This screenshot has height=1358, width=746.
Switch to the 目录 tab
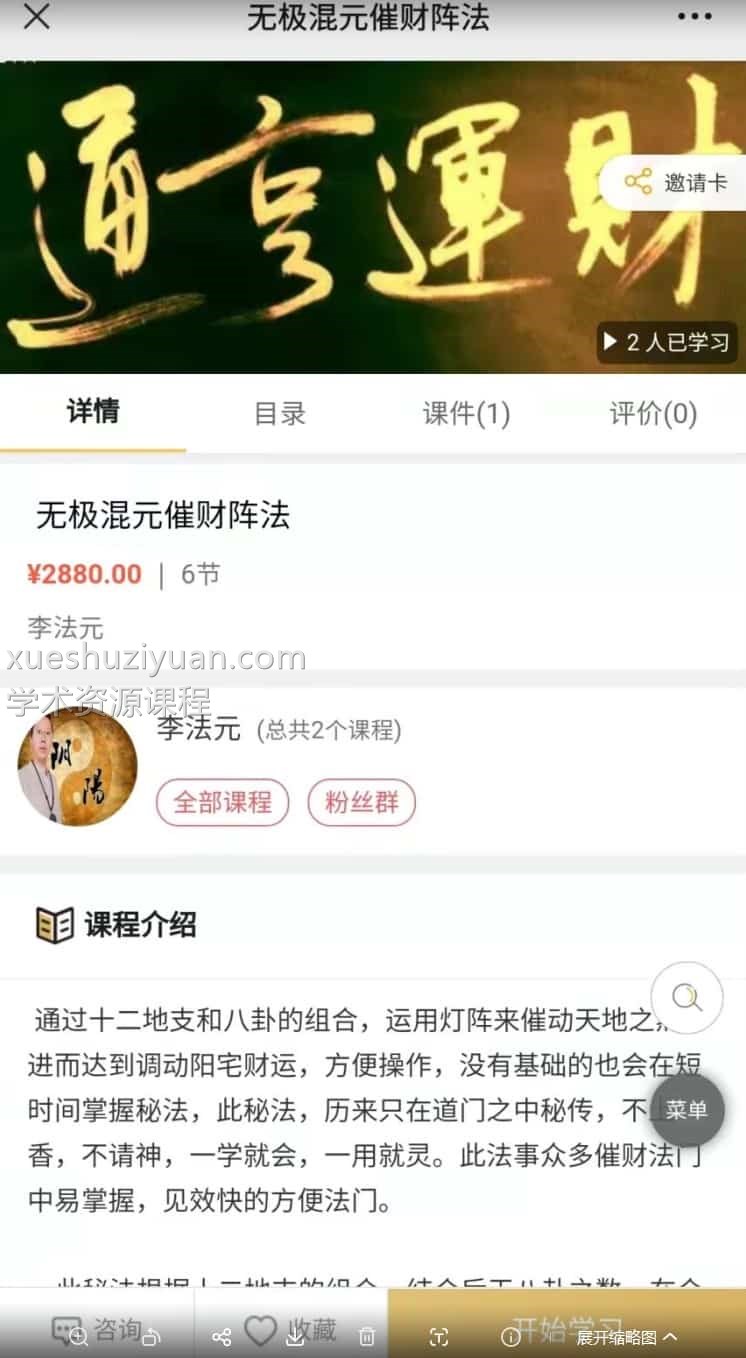tap(279, 413)
